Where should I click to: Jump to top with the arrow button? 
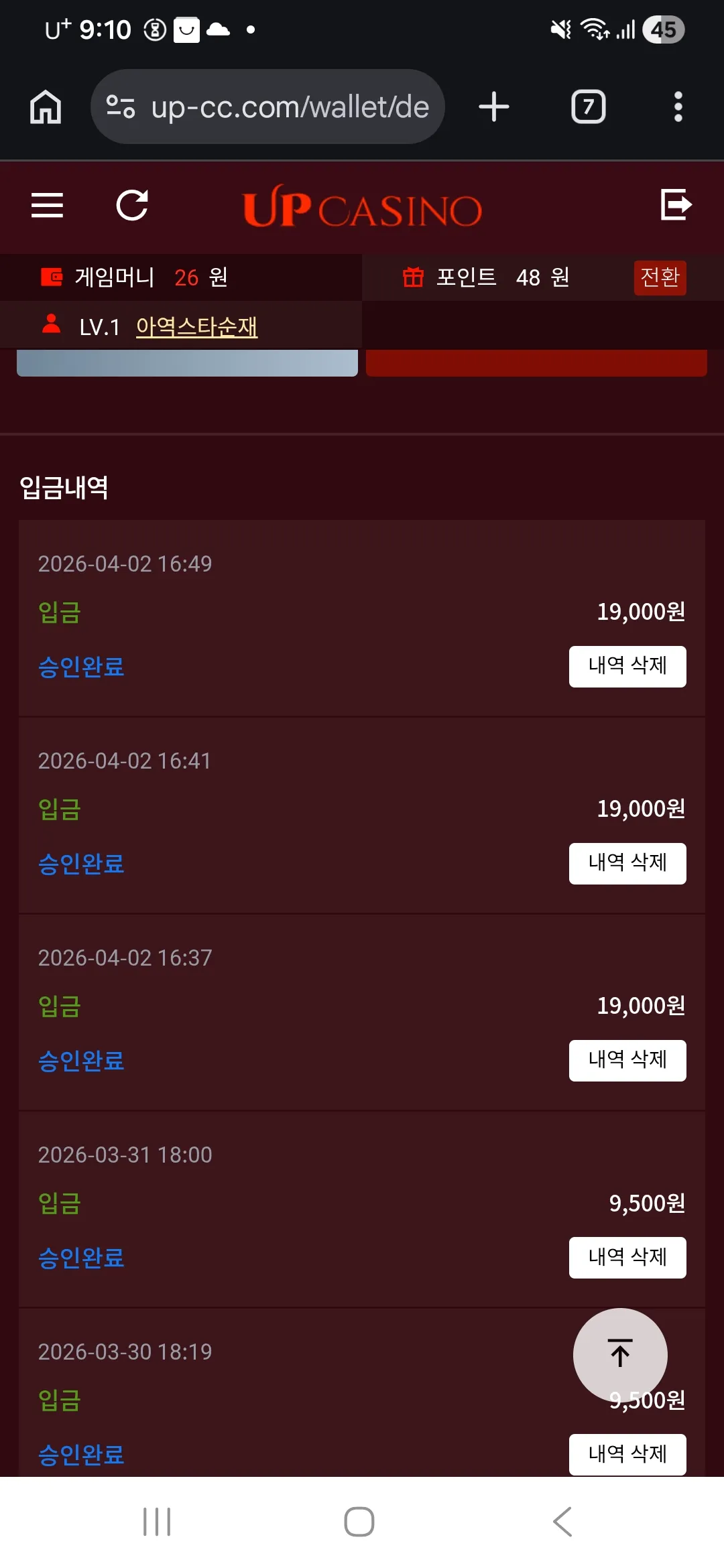pos(620,1355)
